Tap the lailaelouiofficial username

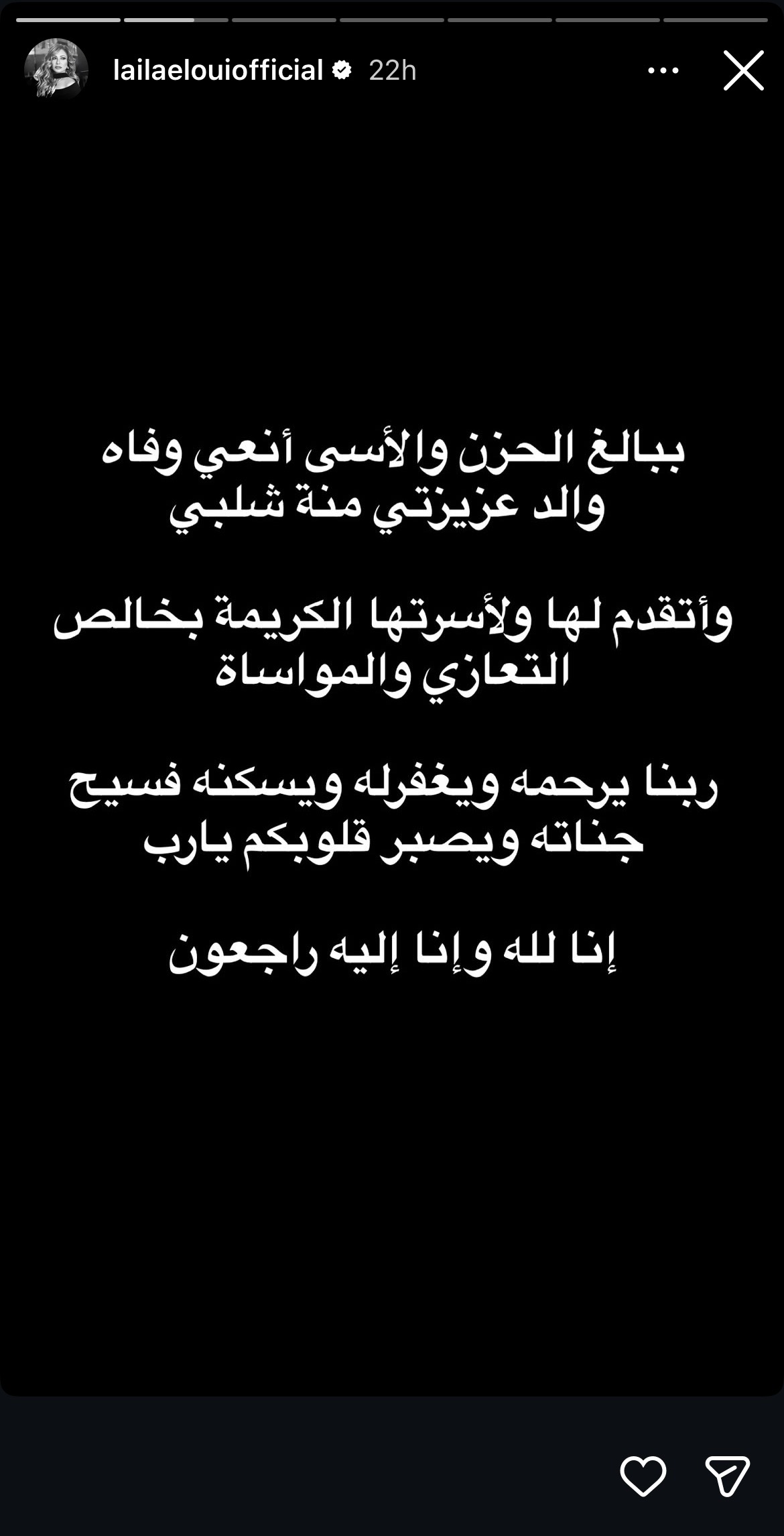click(218, 70)
